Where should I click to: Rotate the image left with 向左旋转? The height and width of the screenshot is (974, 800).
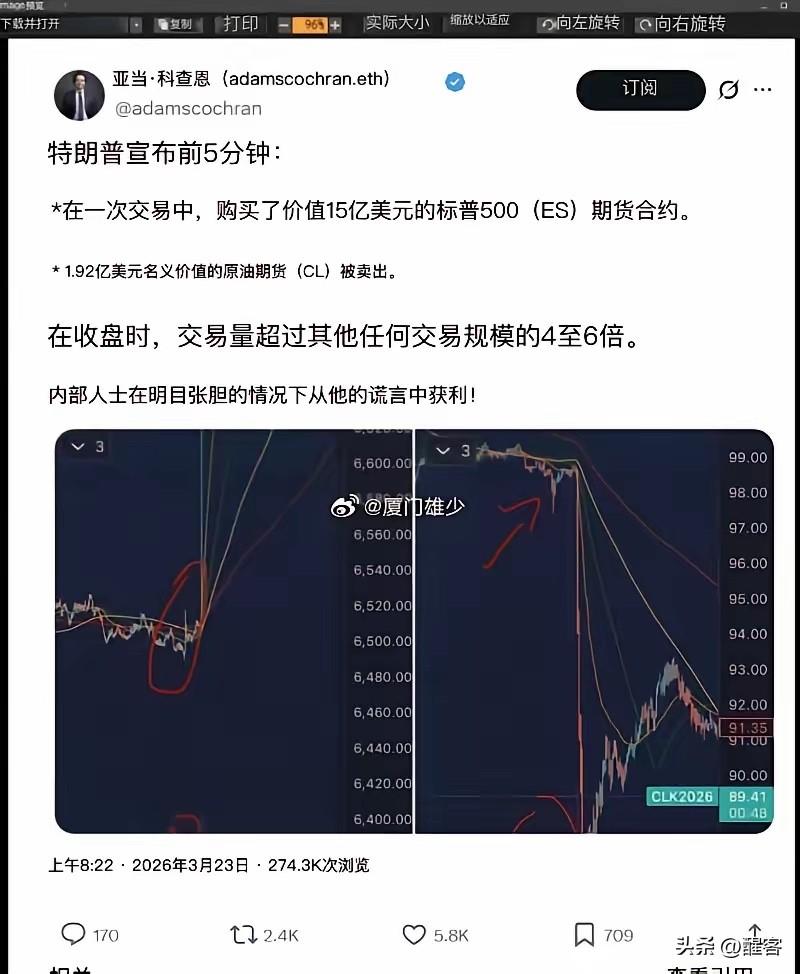[578, 23]
